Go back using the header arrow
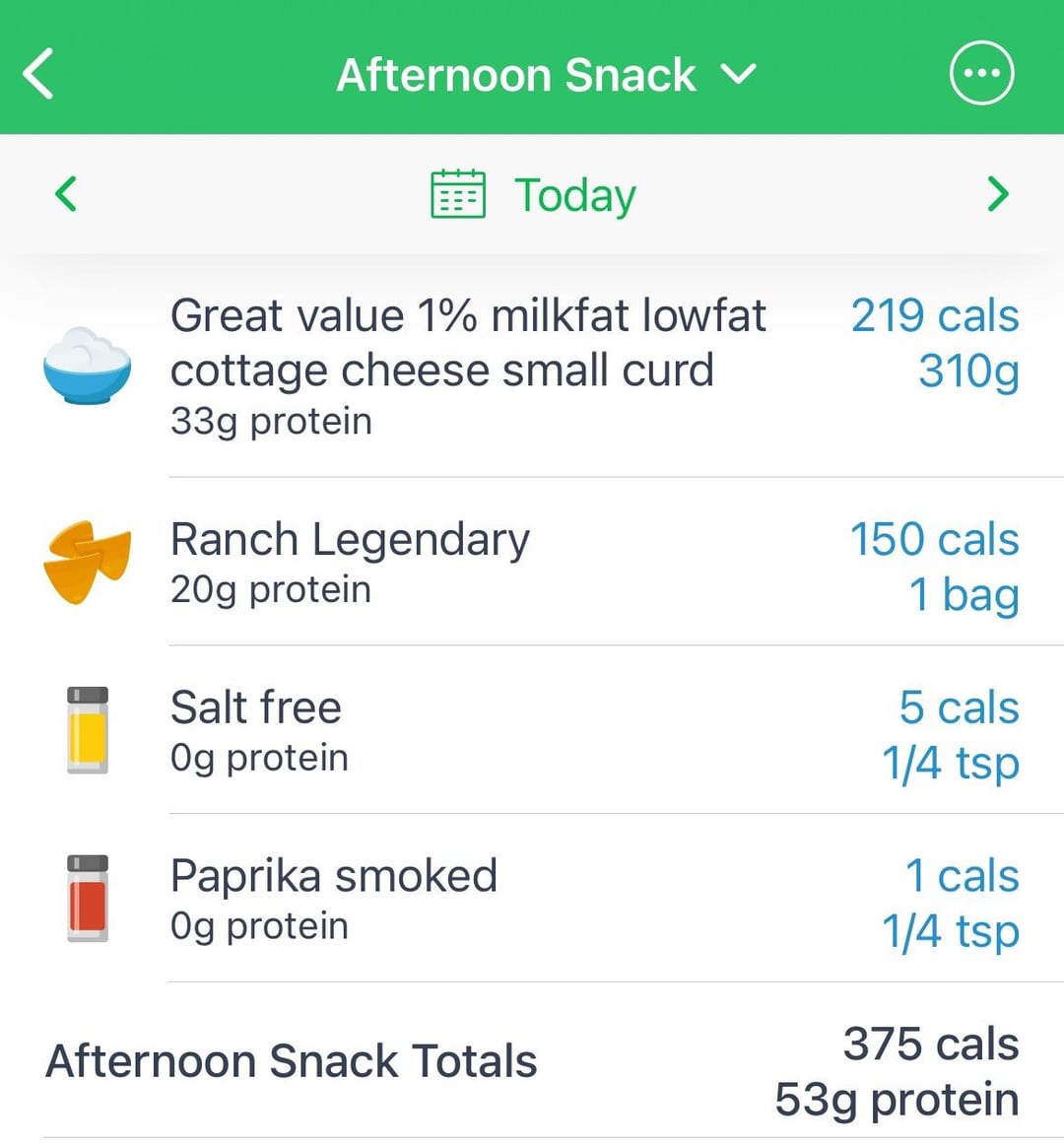The image size is (1064, 1146). coord(38,74)
